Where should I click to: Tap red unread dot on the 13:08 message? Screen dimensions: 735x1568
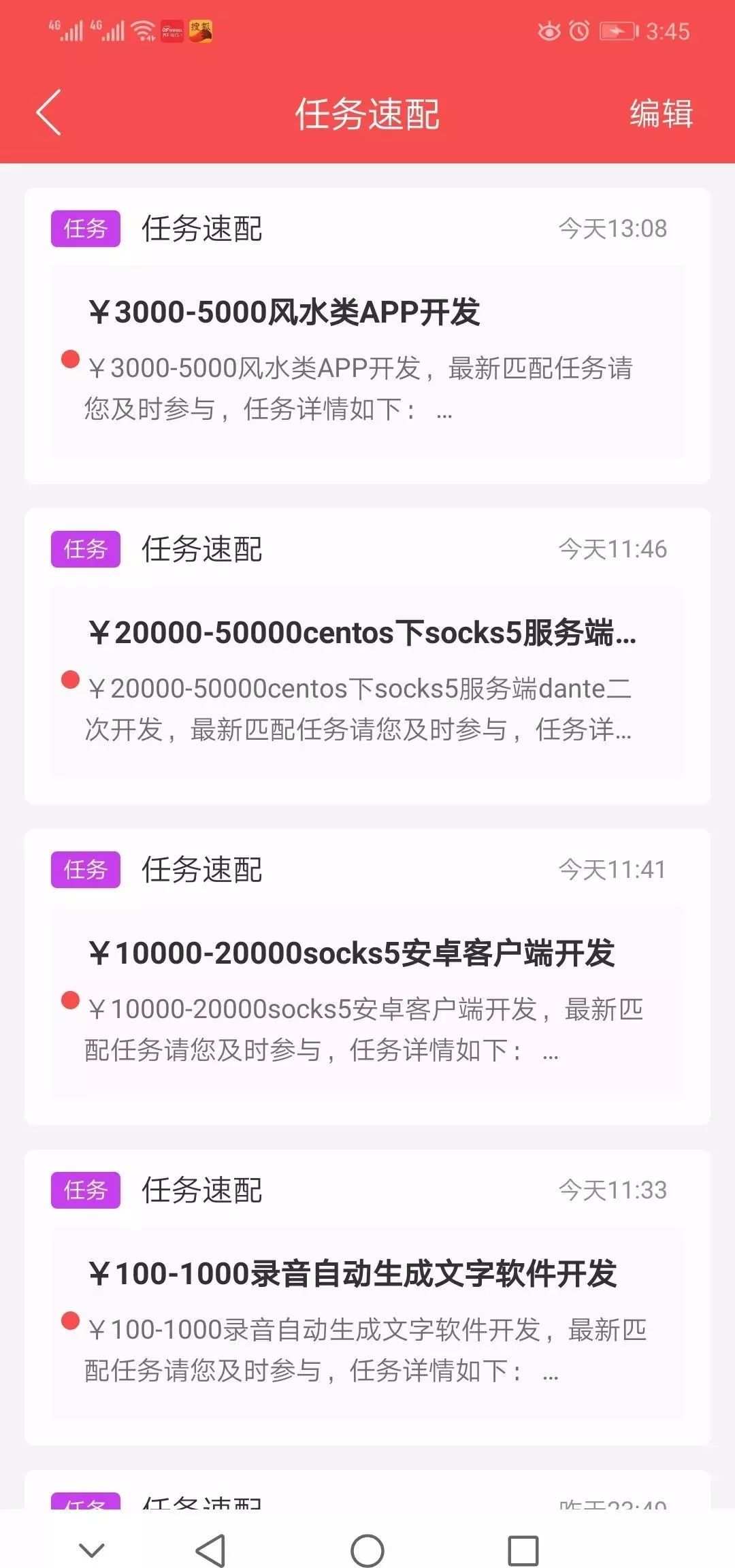click(71, 359)
